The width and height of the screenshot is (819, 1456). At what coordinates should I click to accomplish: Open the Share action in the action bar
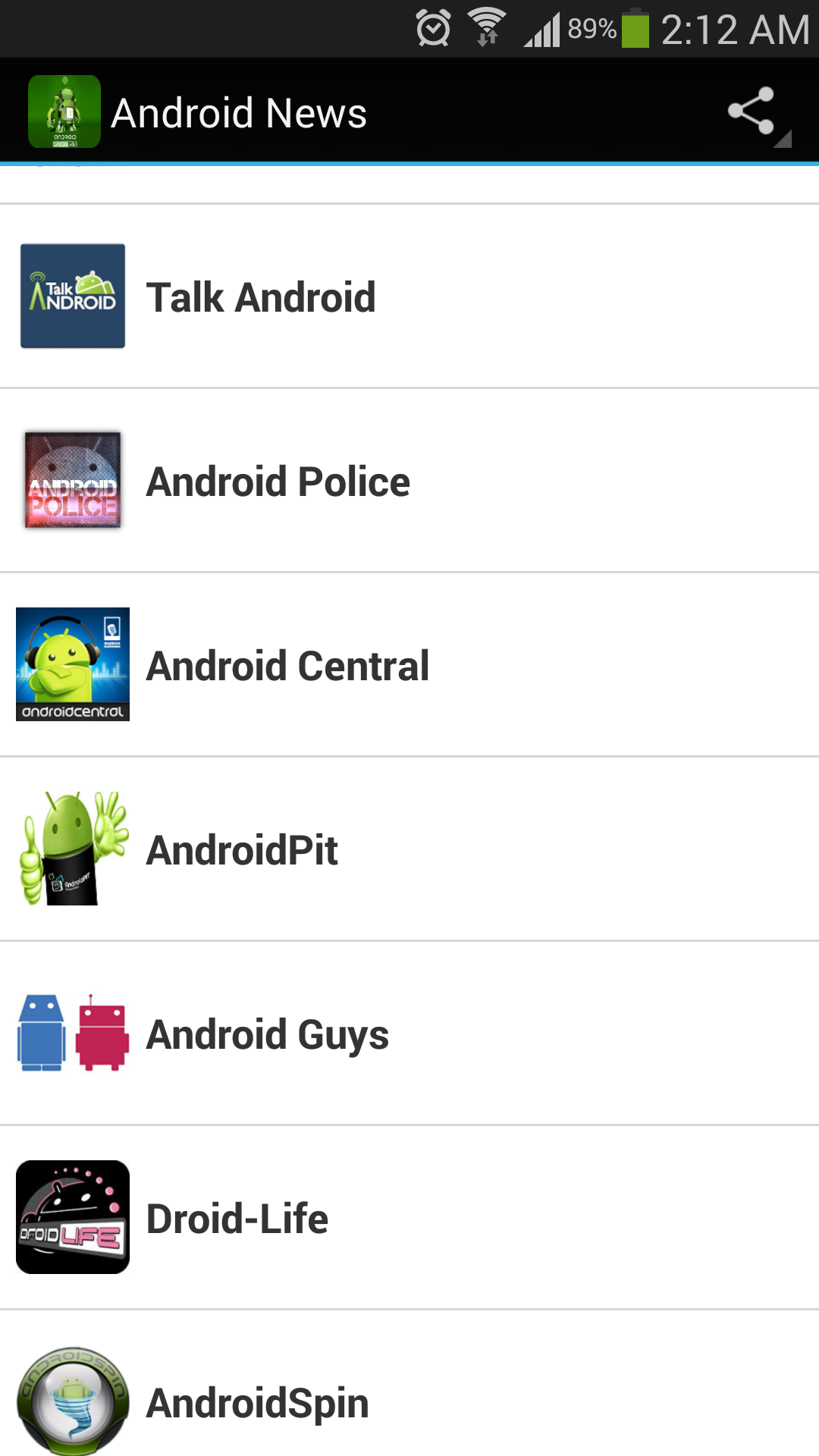[752, 111]
